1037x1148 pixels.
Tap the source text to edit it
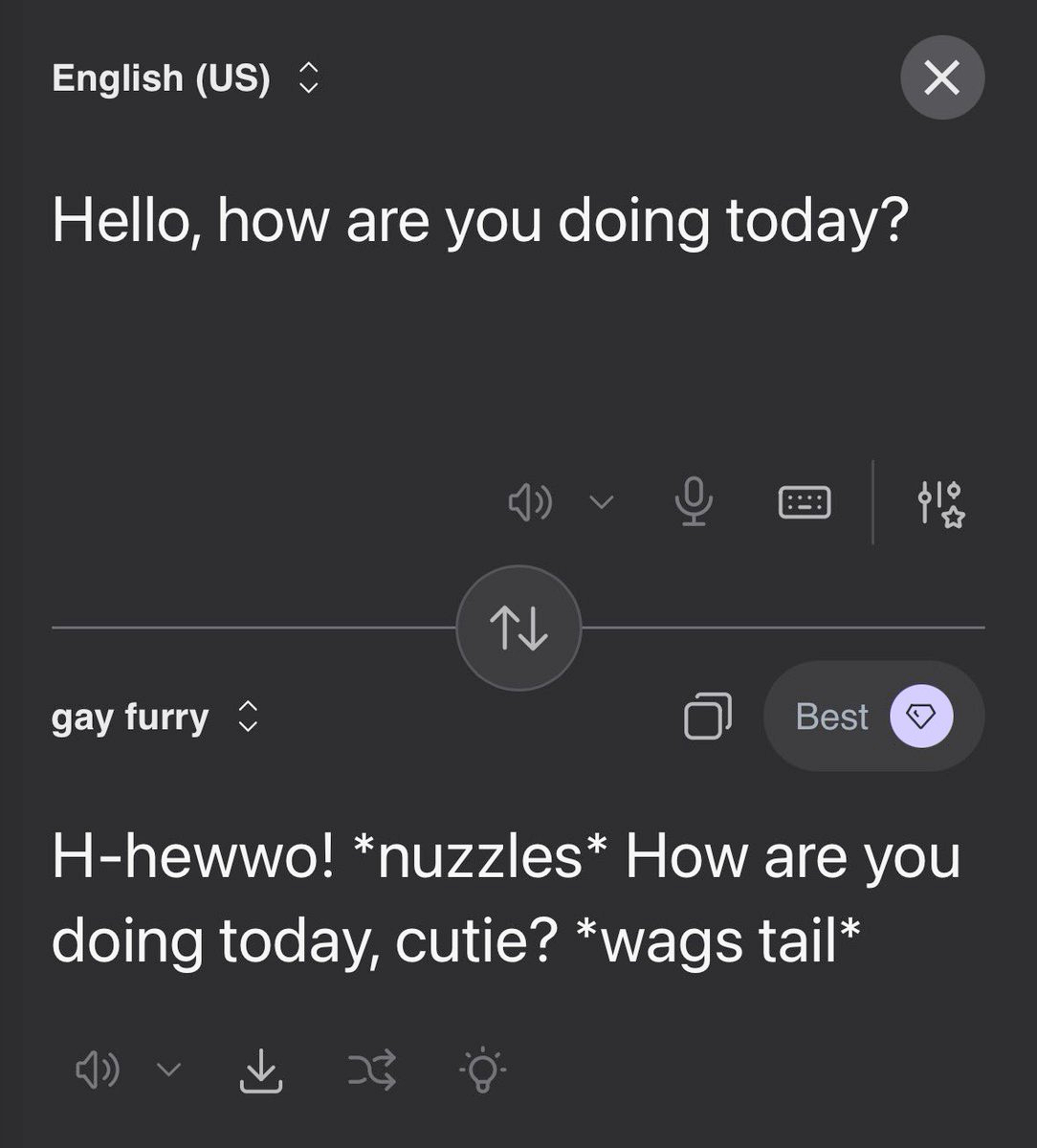(x=478, y=222)
